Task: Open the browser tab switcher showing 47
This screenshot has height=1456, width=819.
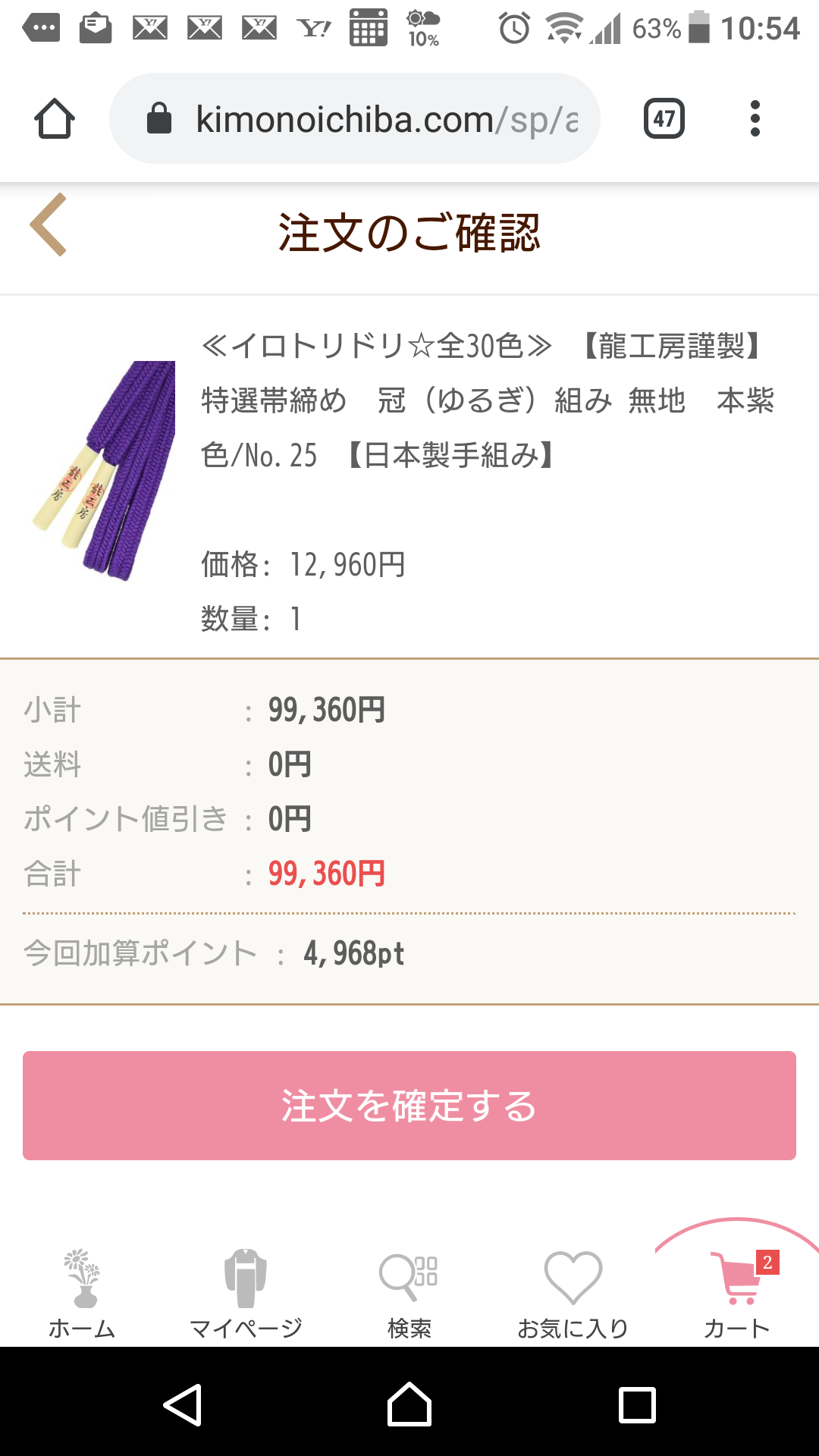Action: (664, 119)
